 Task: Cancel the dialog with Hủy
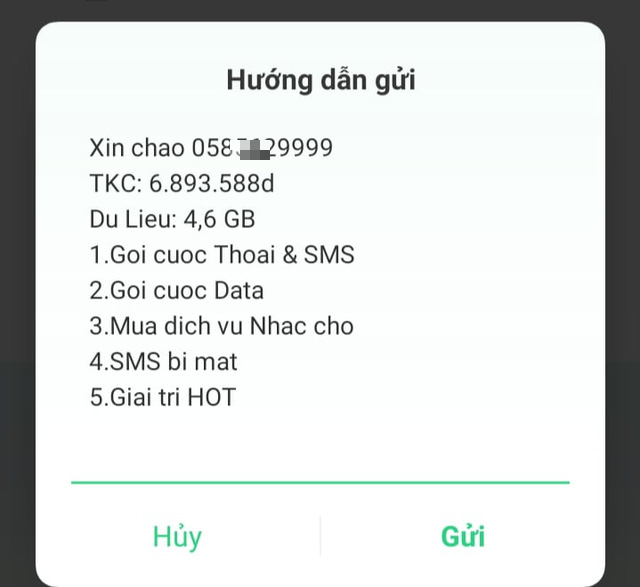click(177, 536)
